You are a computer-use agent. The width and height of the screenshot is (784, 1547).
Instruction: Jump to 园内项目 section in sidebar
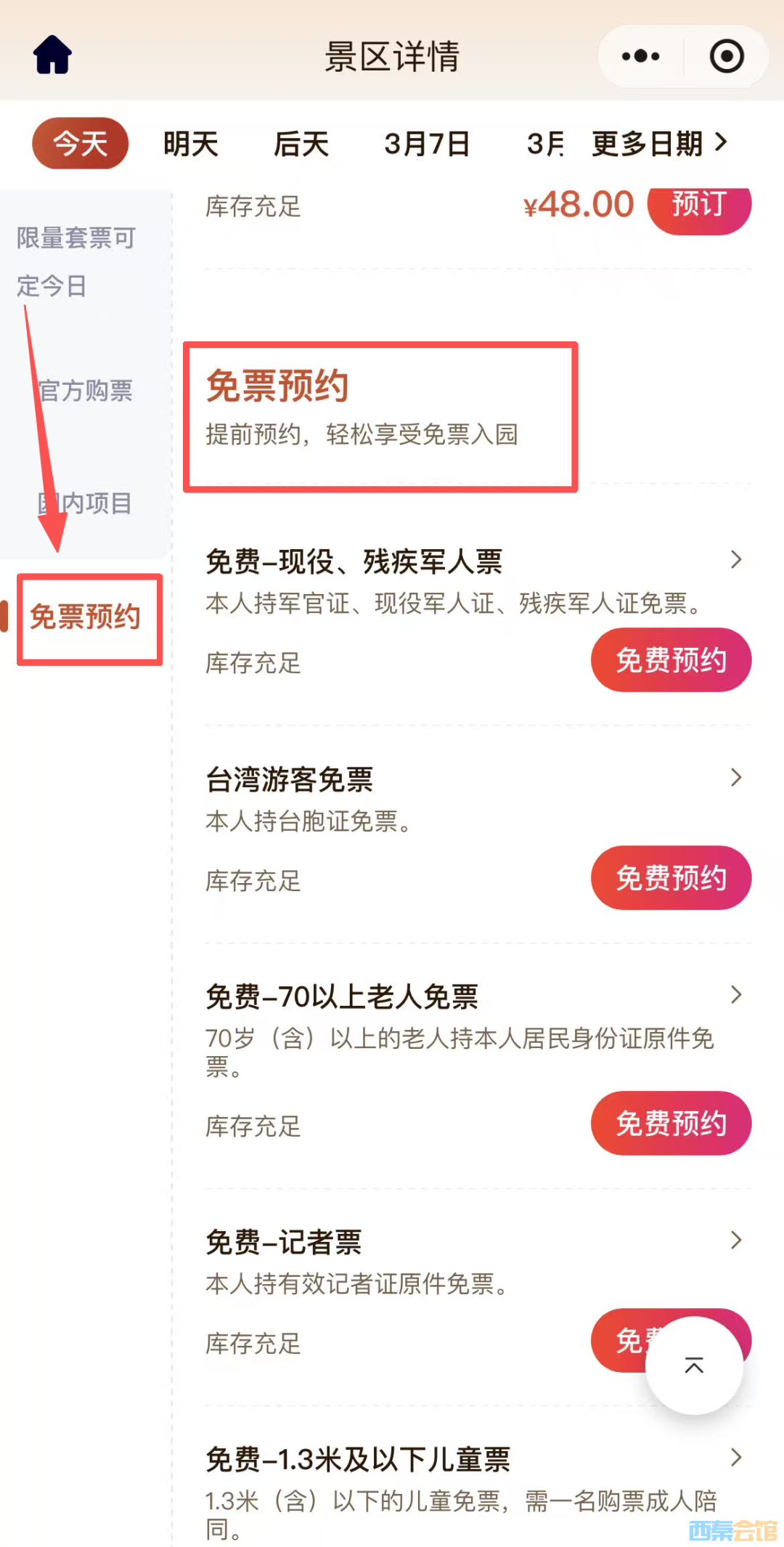[86, 503]
